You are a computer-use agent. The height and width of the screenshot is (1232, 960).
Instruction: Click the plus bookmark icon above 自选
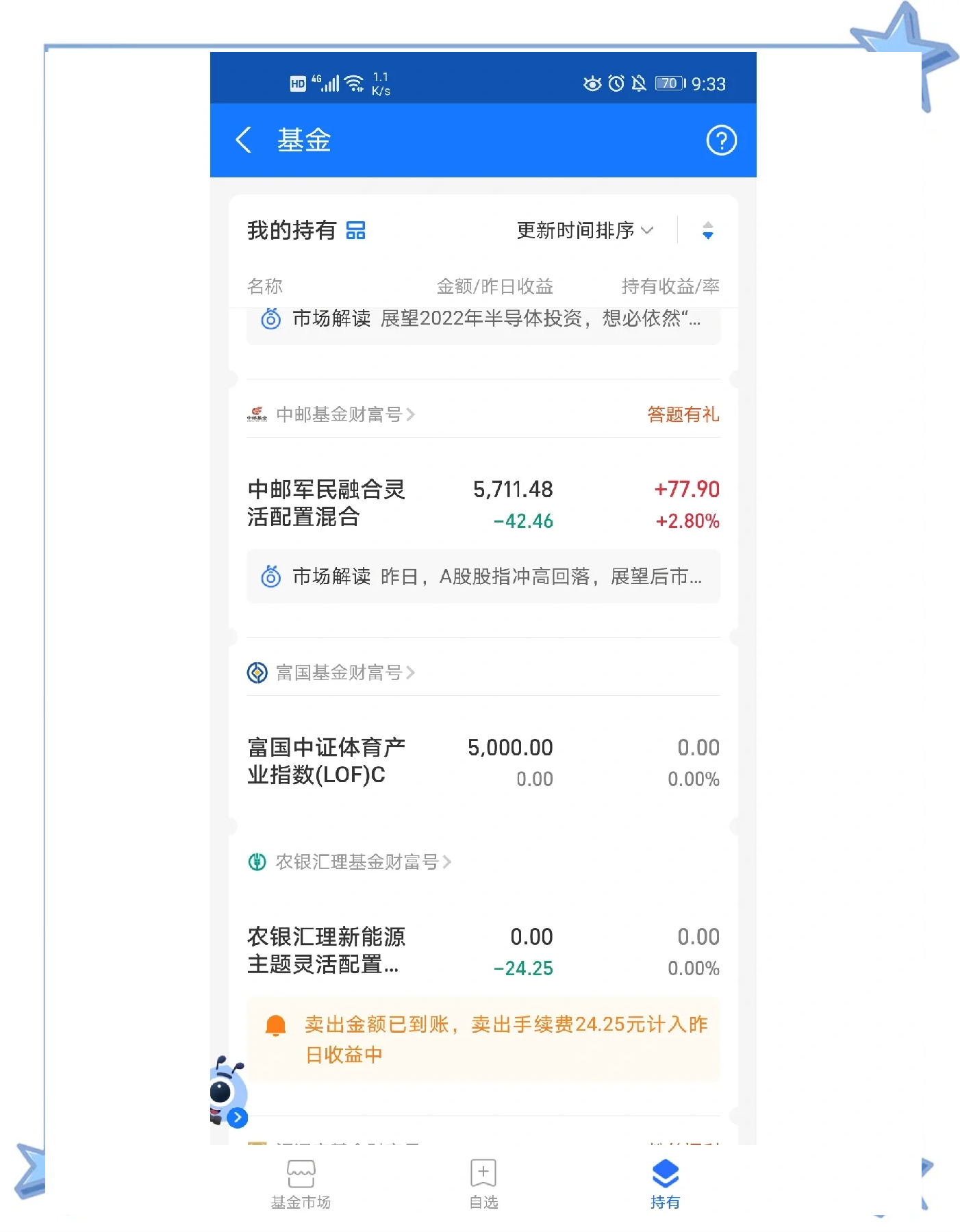(483, 1173)
